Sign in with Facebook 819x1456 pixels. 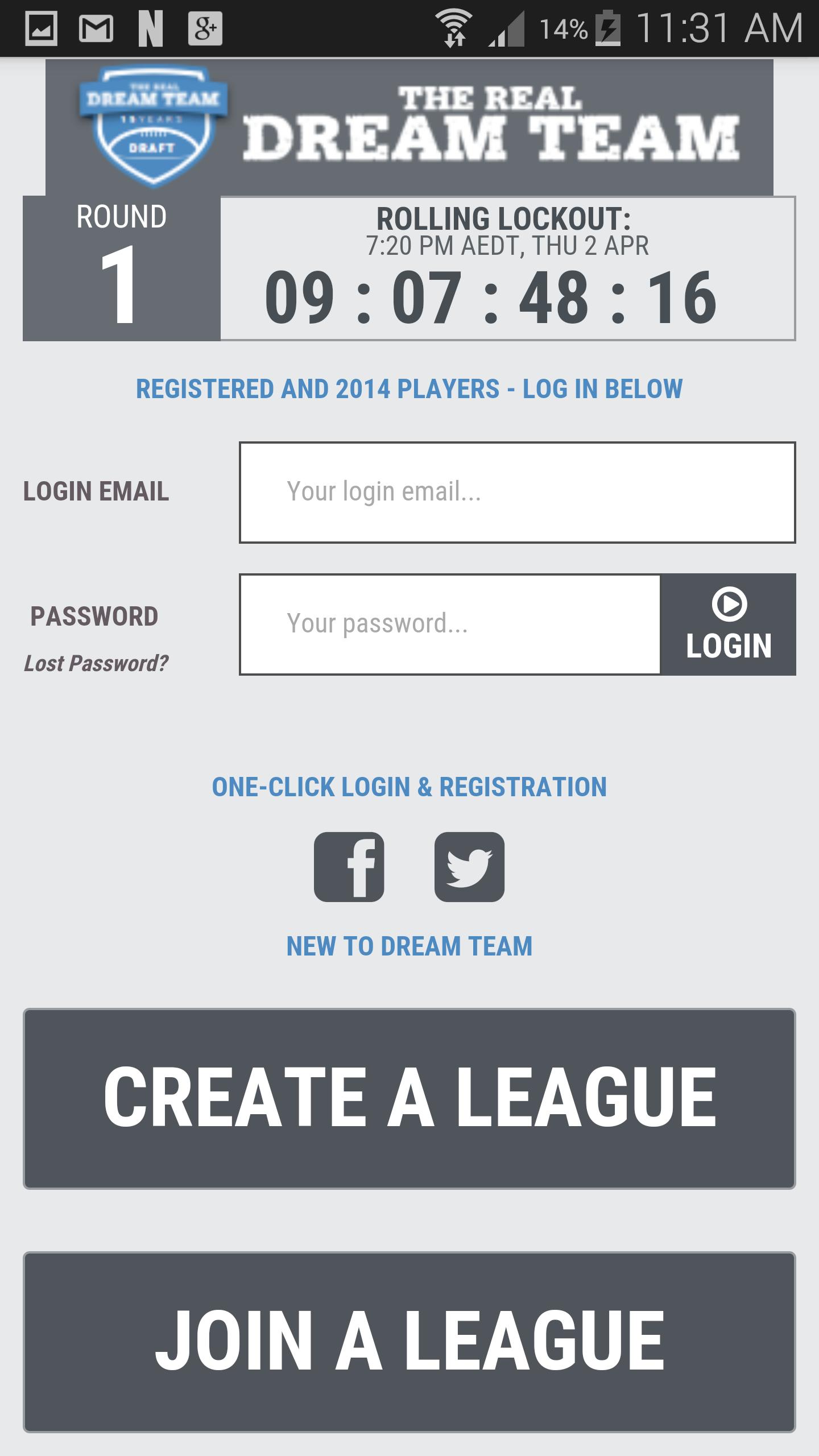coord(349,867)
